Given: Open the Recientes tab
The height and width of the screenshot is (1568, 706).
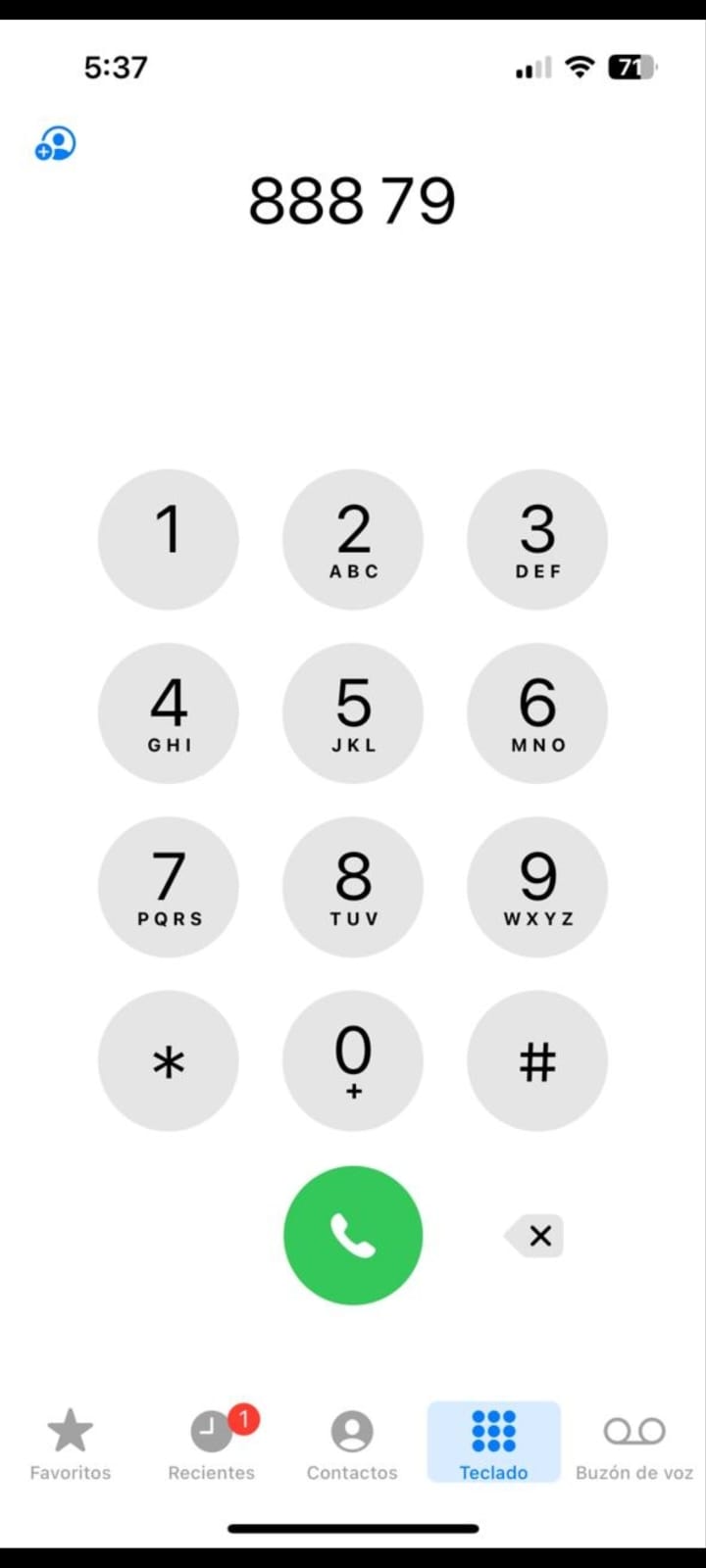Looking at the screenshot, I should pos(212,1444).
